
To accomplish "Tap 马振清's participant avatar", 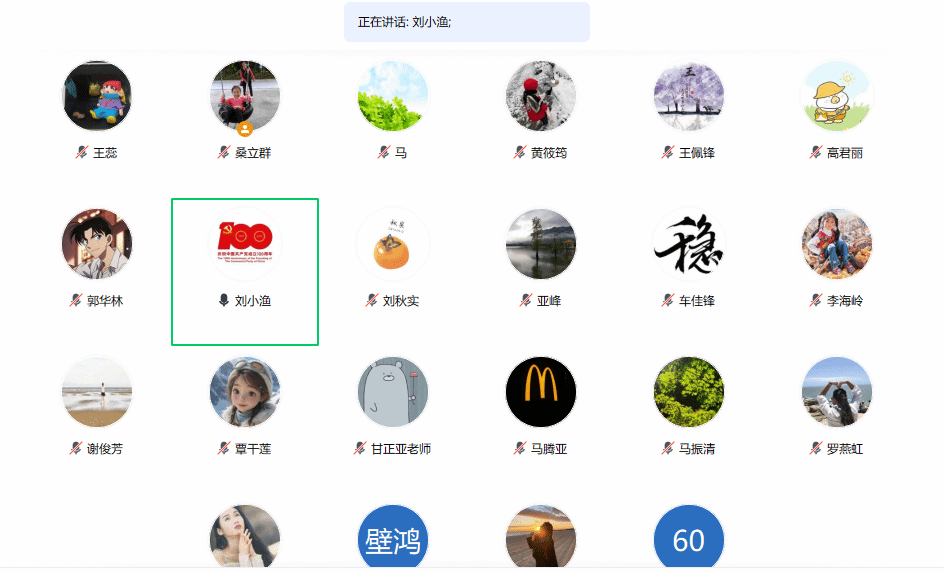I will (689, 393).
